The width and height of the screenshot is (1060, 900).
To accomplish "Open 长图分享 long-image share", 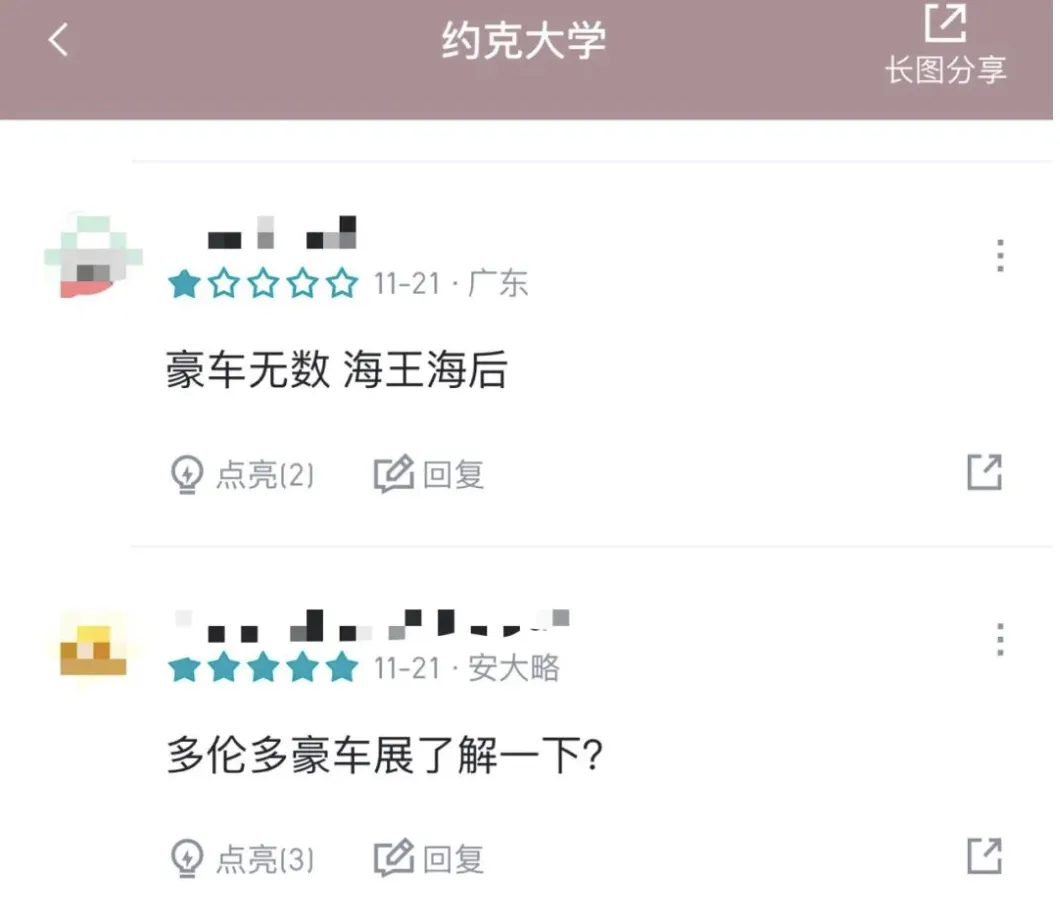I will [x=944, y=45].
